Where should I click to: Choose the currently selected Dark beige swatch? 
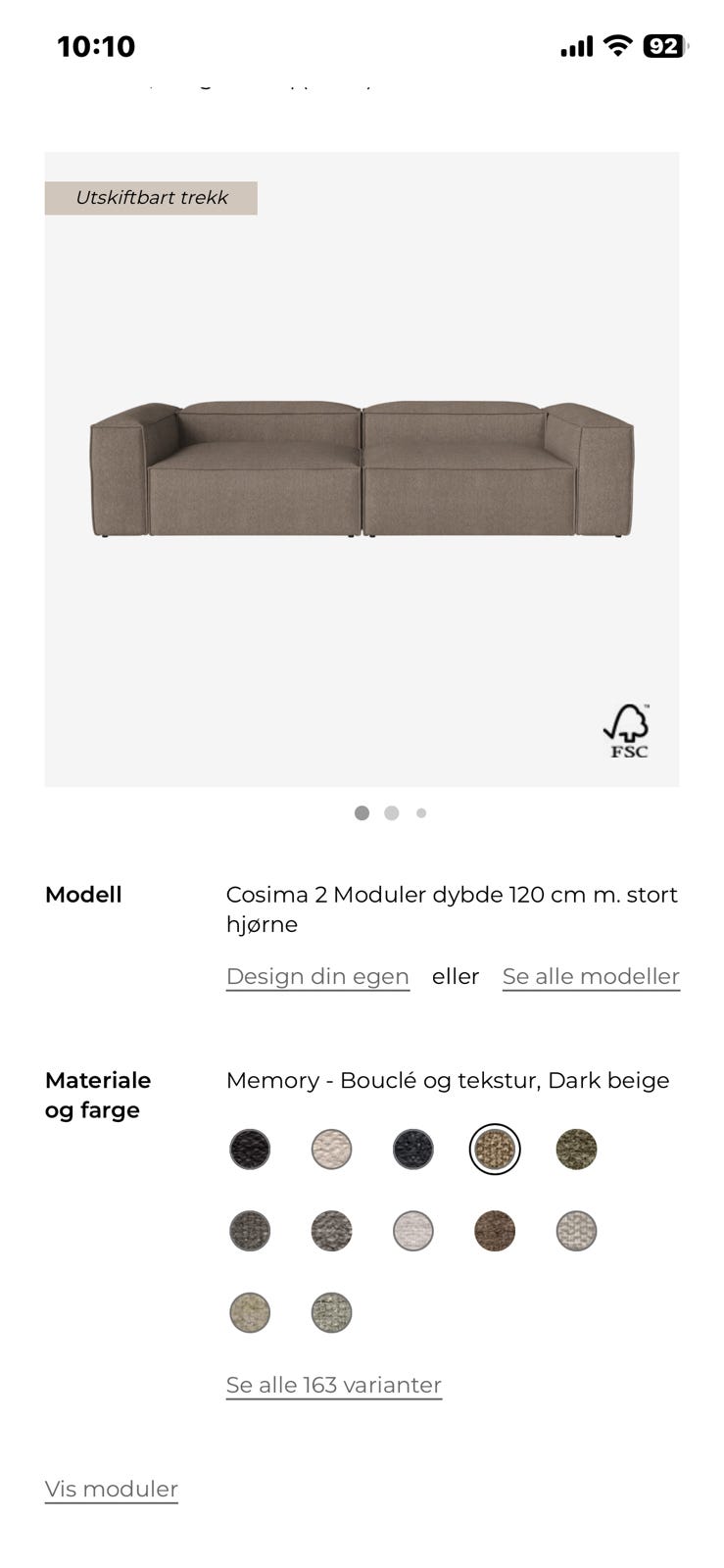pyautogui.click(x=495, y=1150)
